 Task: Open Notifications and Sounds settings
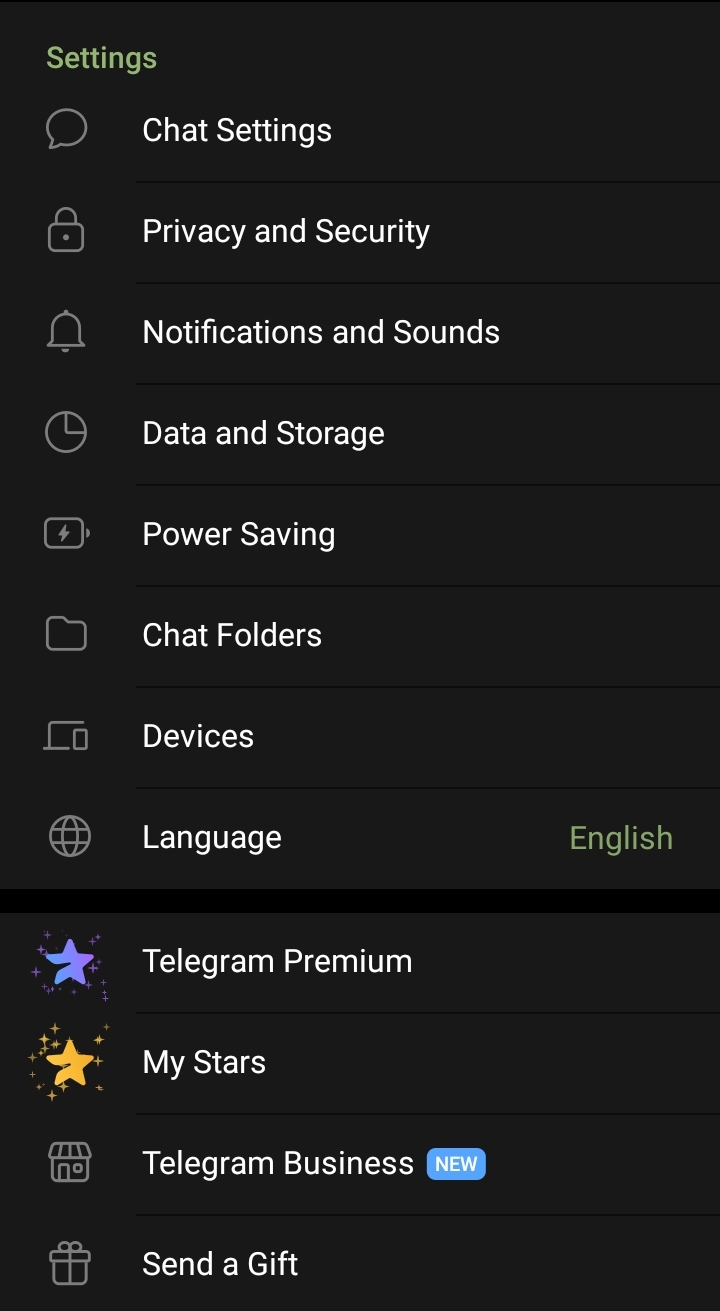point(321,333)
